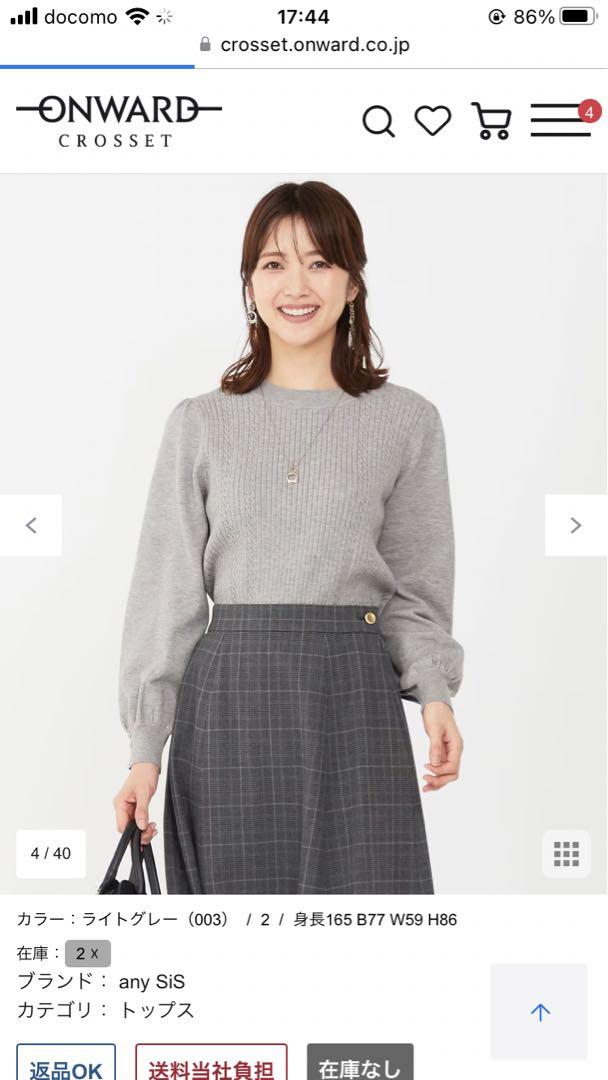This screenshot has width=608, height=1080.
Task: Open the search magnifier icon
Action: [378, 122]
